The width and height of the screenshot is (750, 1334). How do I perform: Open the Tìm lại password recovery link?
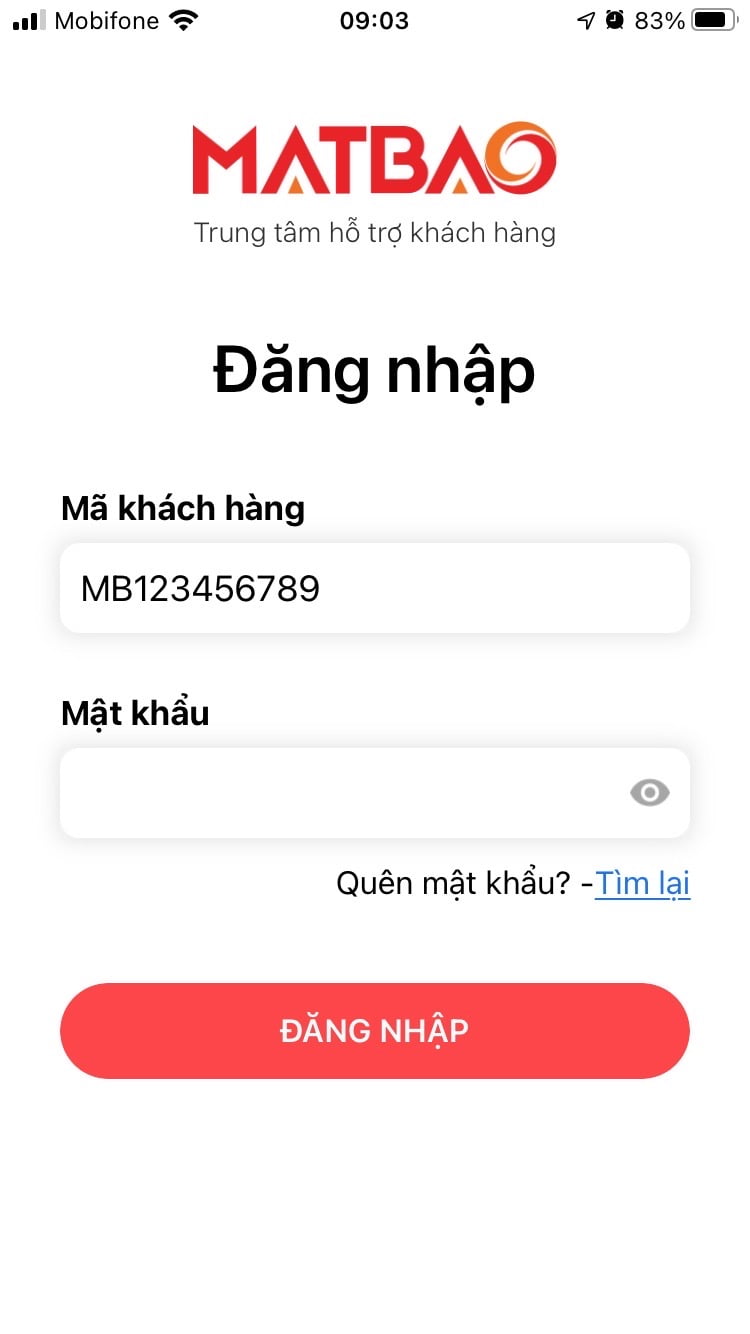point(642,883)
